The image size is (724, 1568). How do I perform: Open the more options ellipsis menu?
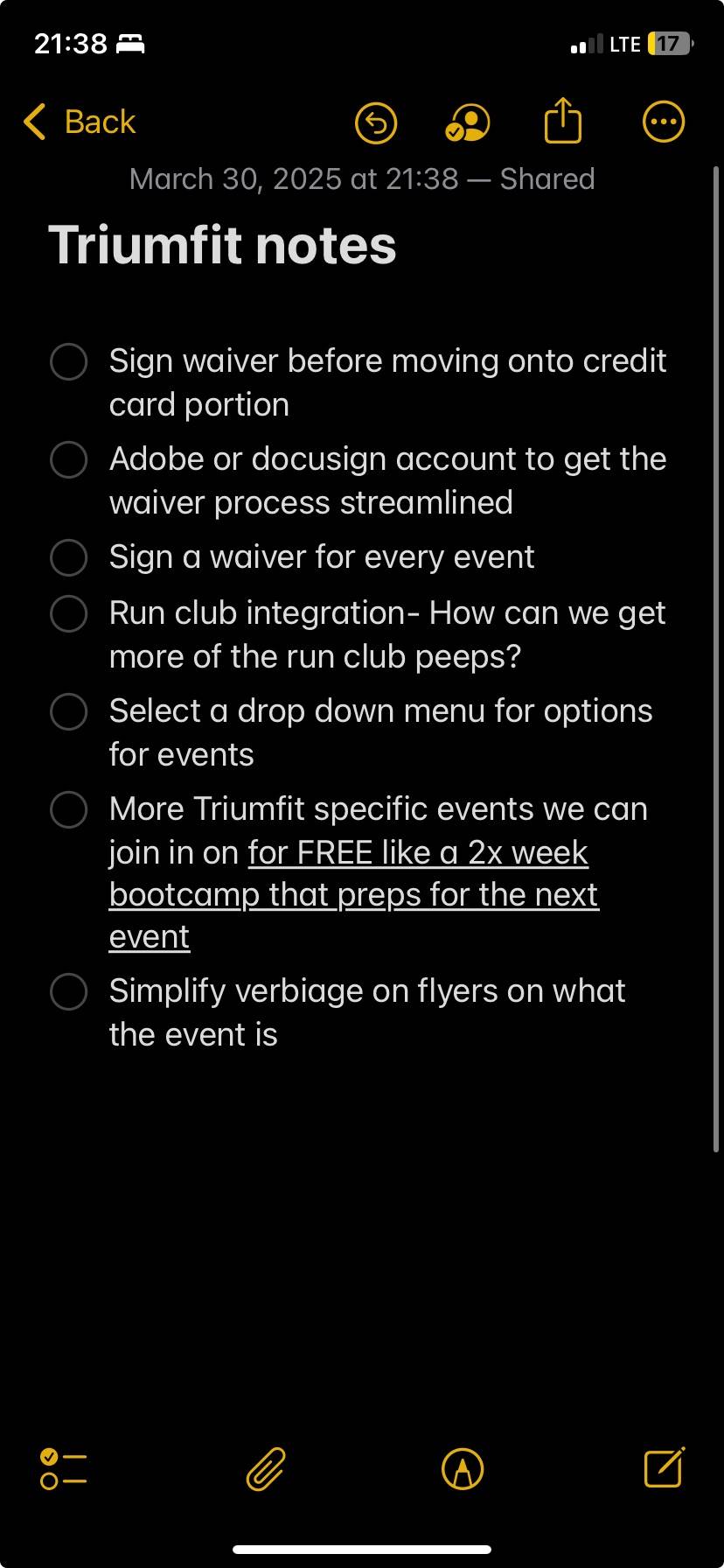tap(664, 122)
